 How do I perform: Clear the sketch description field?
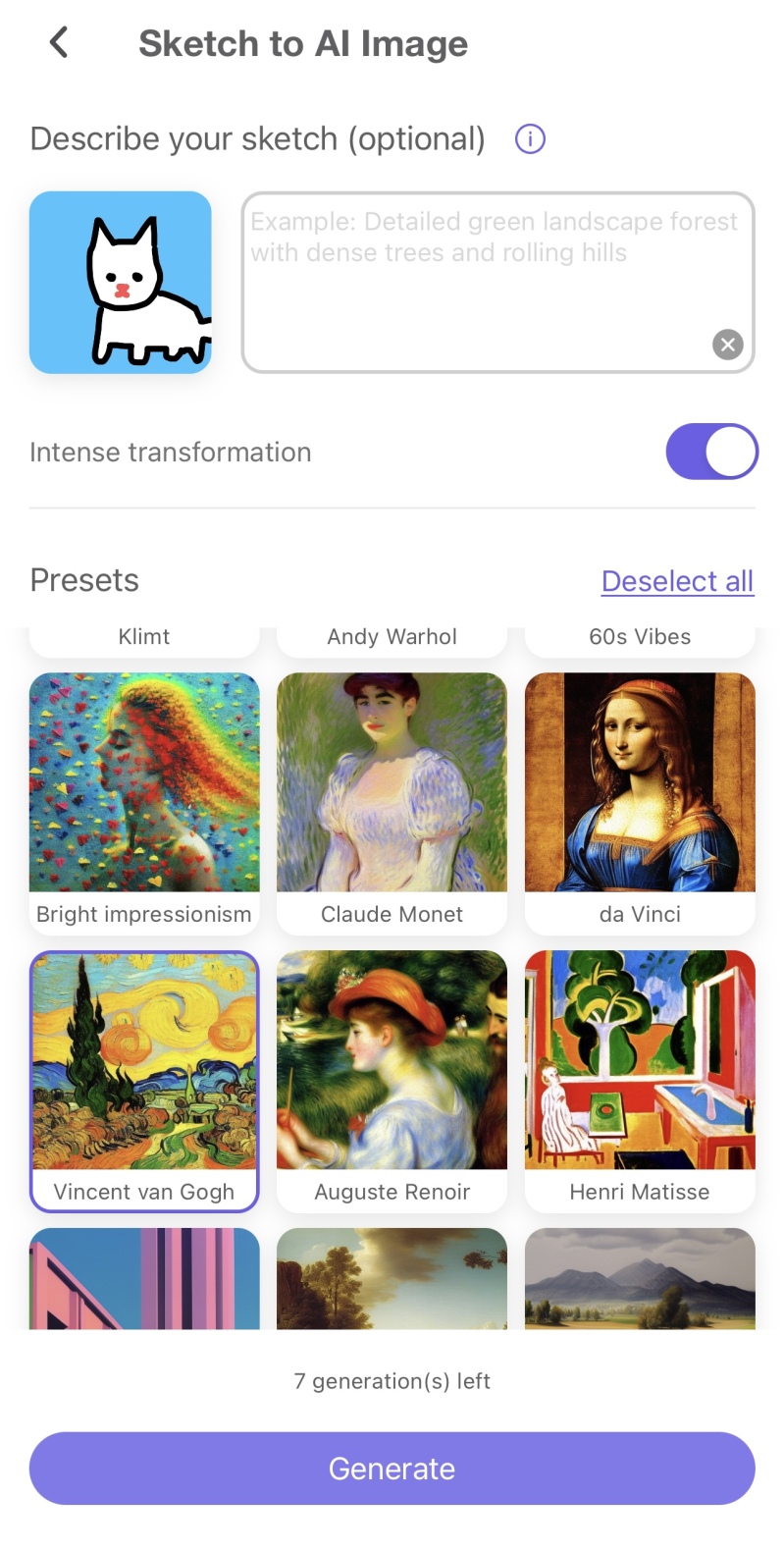(x=727, y=345)
